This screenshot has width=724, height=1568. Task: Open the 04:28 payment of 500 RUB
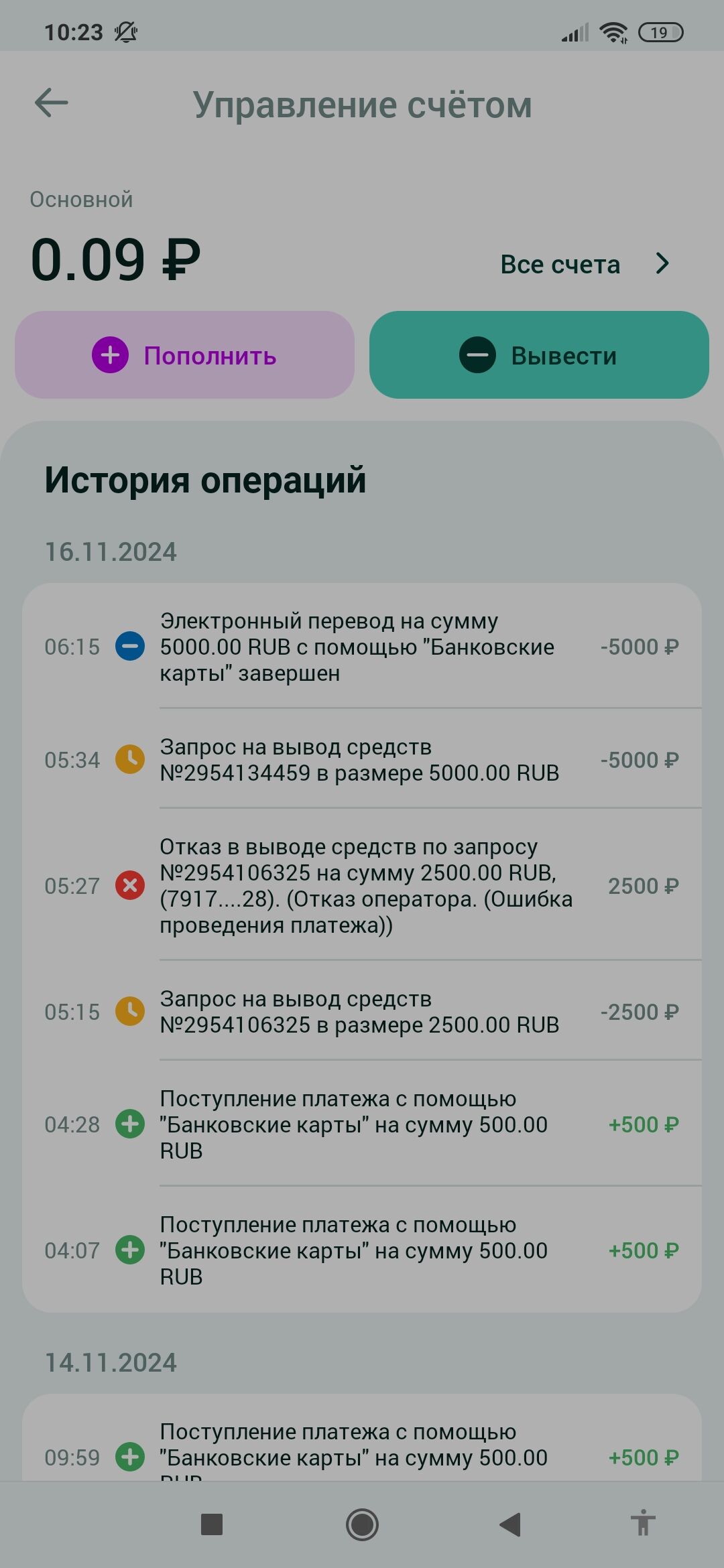pyautogui.click(x=362, y=1124)
